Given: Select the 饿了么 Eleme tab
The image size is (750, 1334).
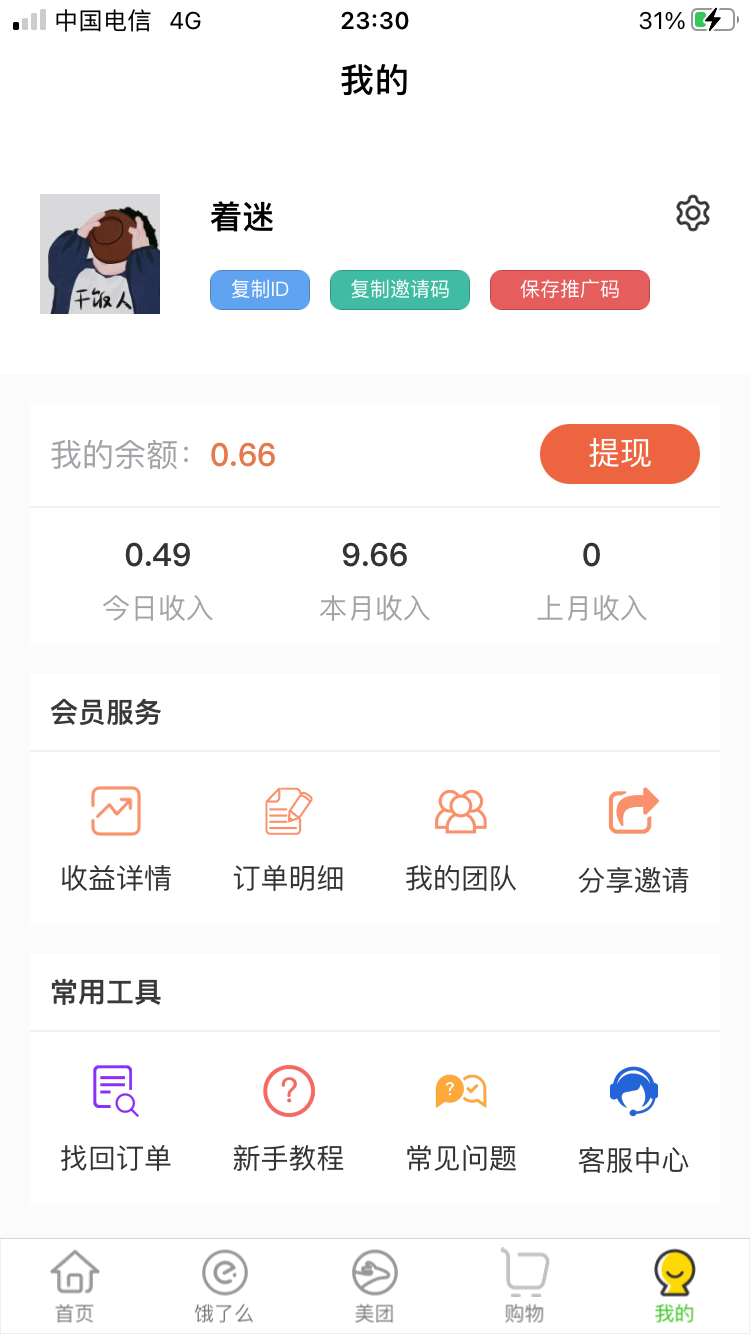Looking at the screenshot, I should coord(224,1285).
